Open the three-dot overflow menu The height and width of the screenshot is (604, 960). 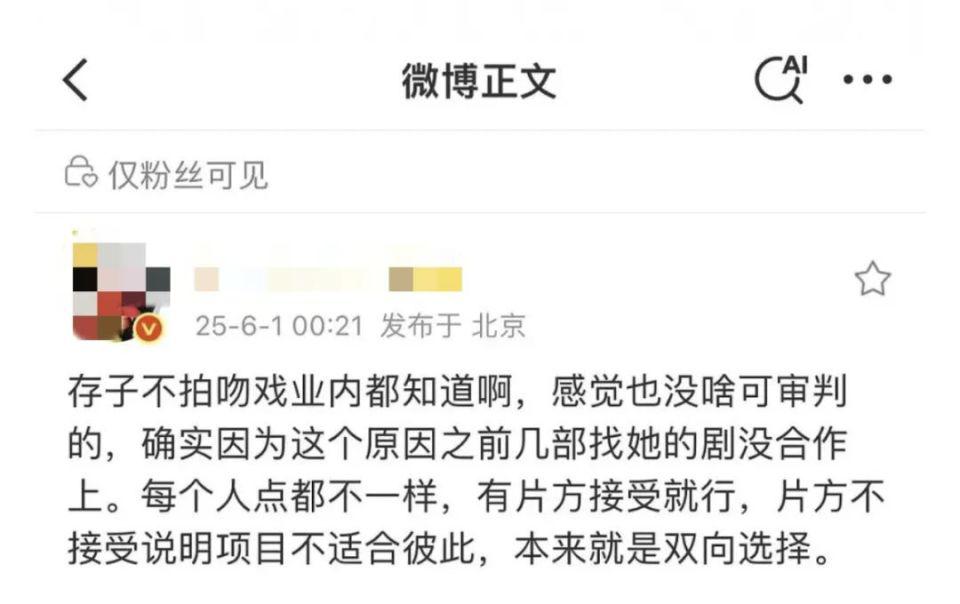point(867,80)
